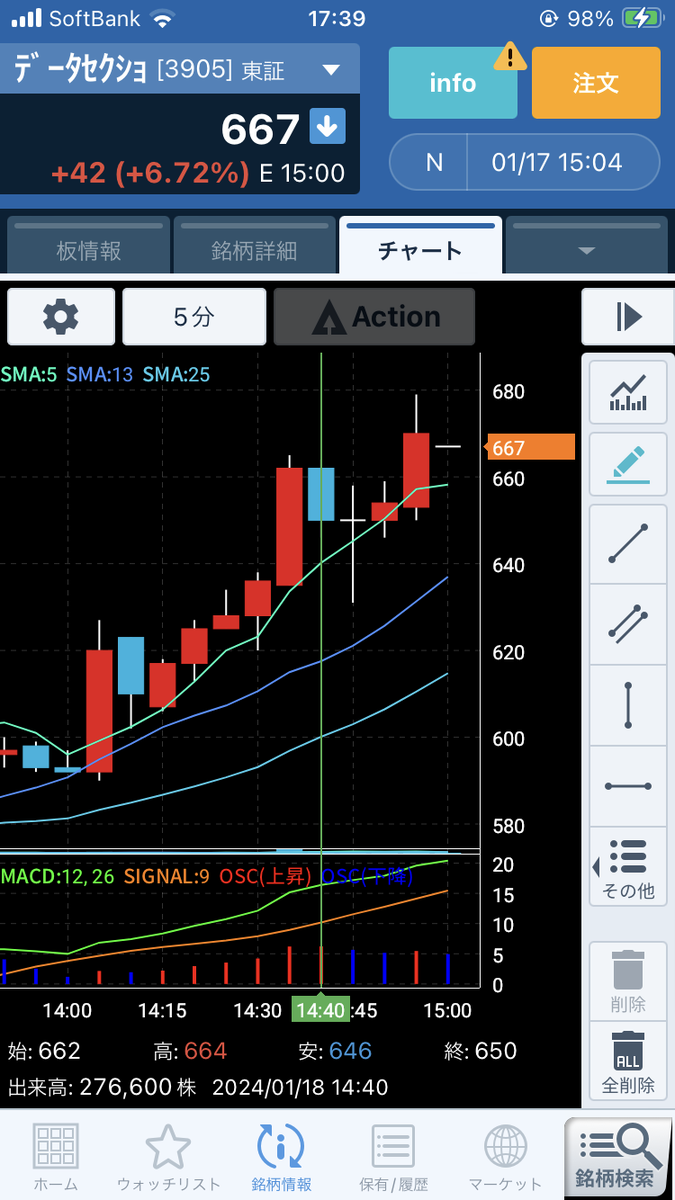Image resolution: width=675 pixels, height=1200 pixels.
Task: Open the info button
Action: point(452,83)
